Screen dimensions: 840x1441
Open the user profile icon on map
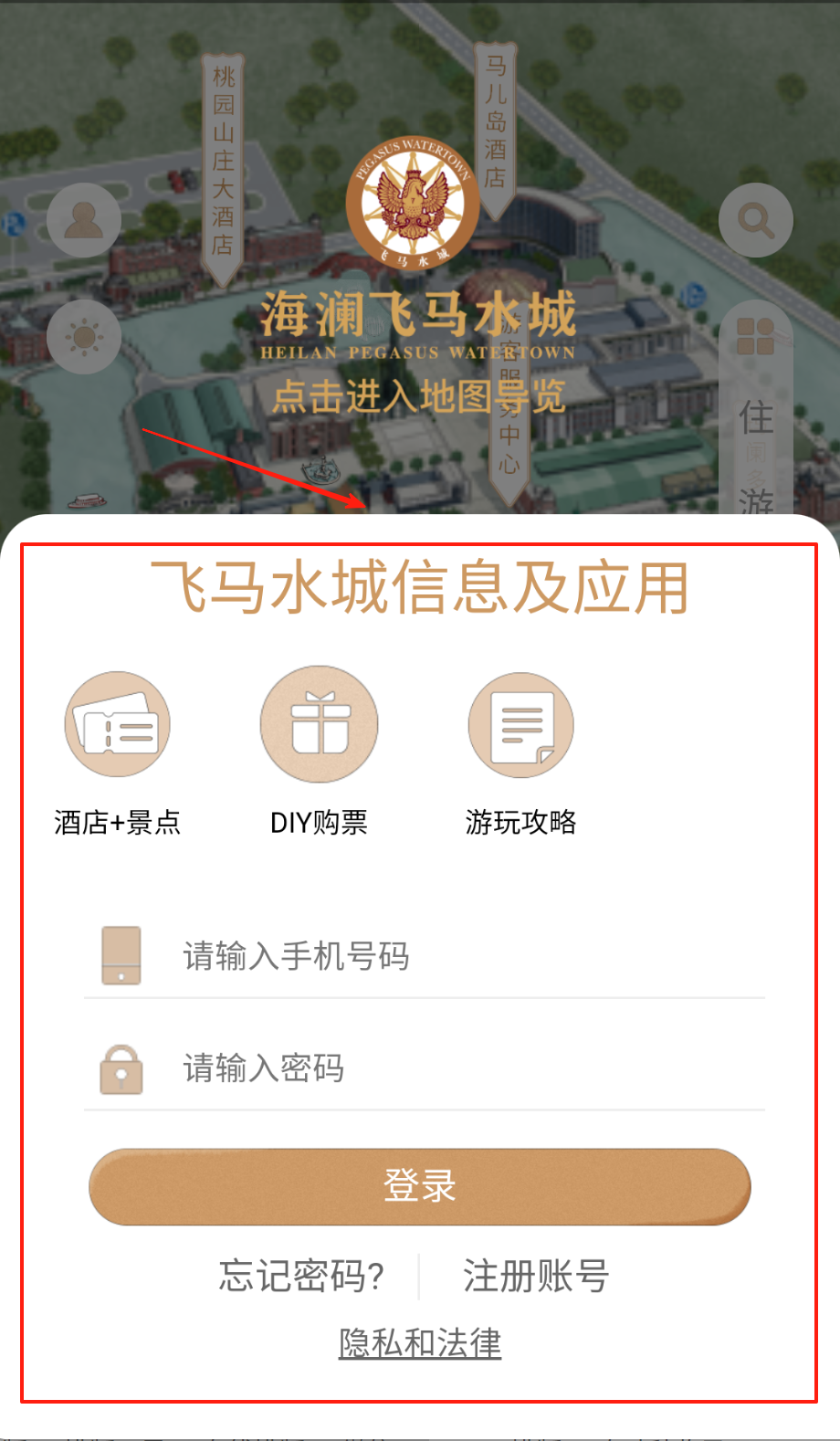pyautogui.click(x=84, y=221)
